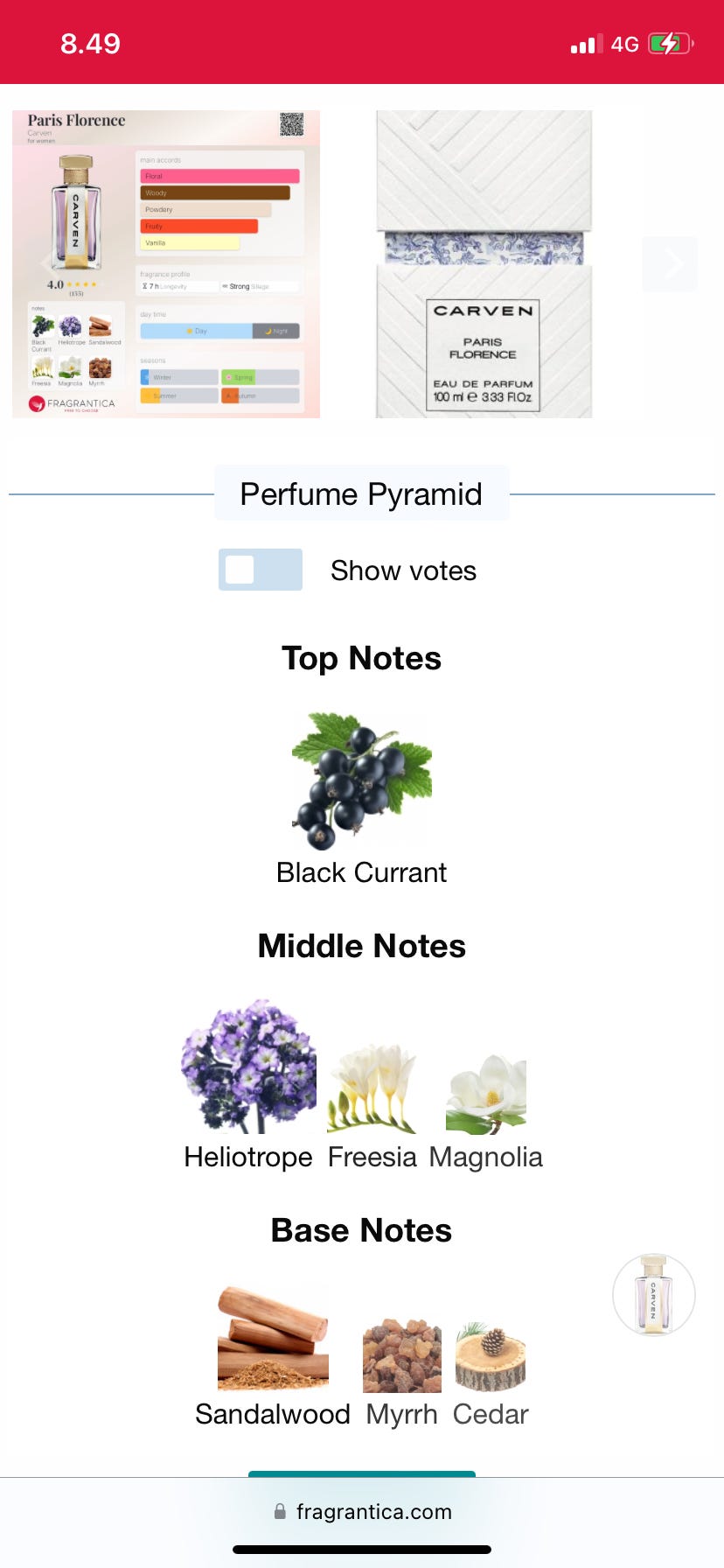View the Freesia note
The width and height of the screenshot is (724, 1568).
click(372, 1089)
